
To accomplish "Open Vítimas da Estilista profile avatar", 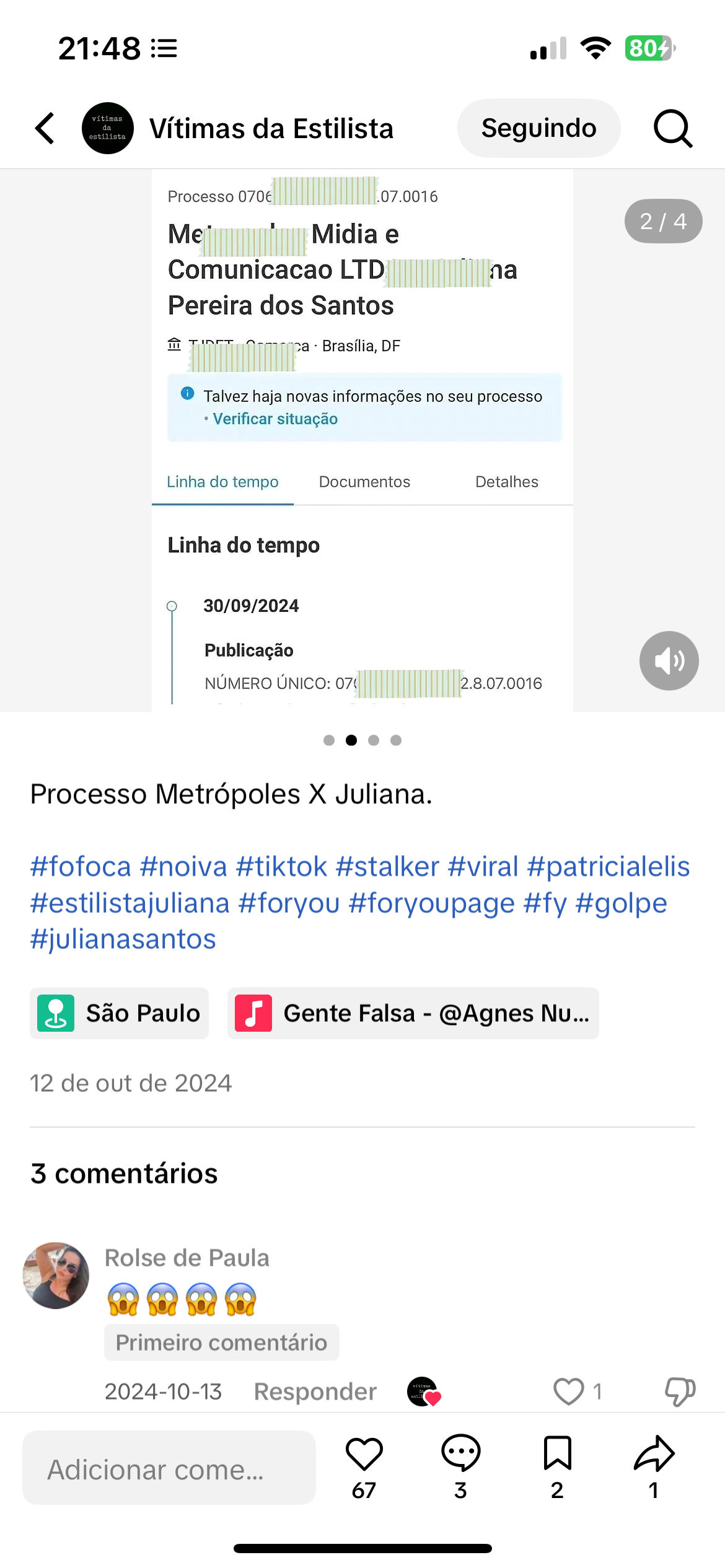I will (108, 128).
